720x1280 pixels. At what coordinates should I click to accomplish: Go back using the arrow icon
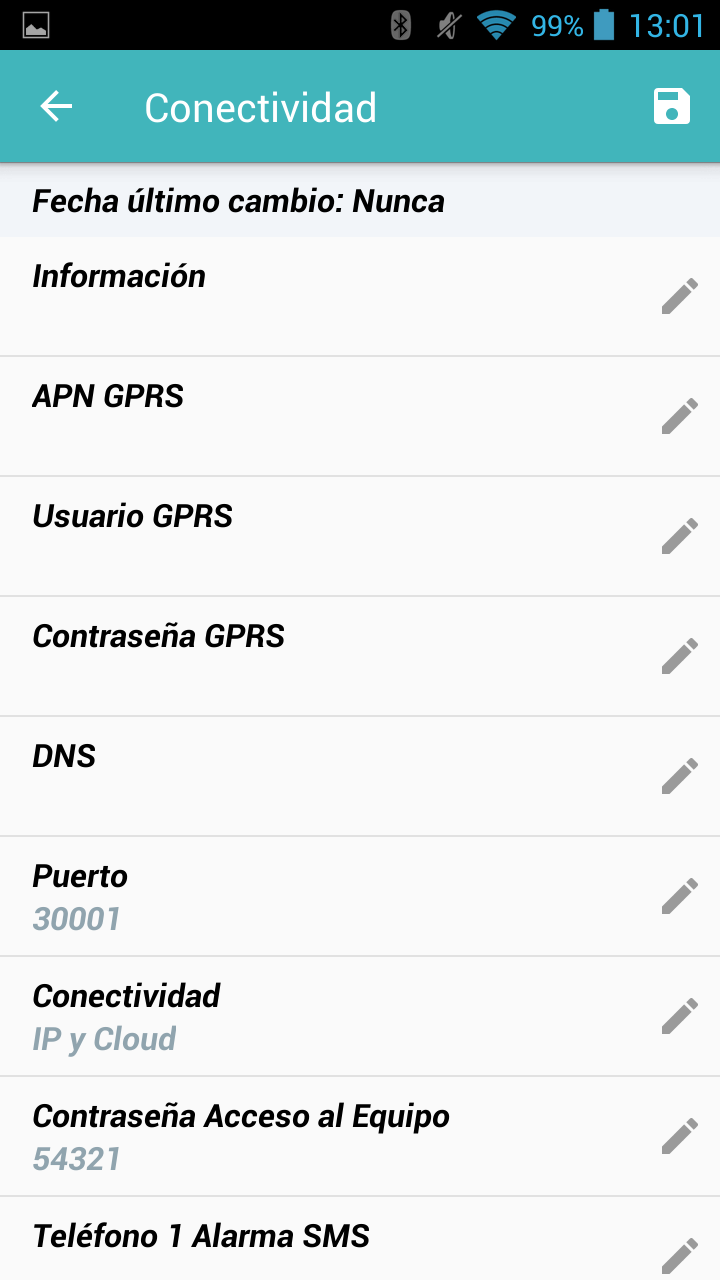[56, 107]
